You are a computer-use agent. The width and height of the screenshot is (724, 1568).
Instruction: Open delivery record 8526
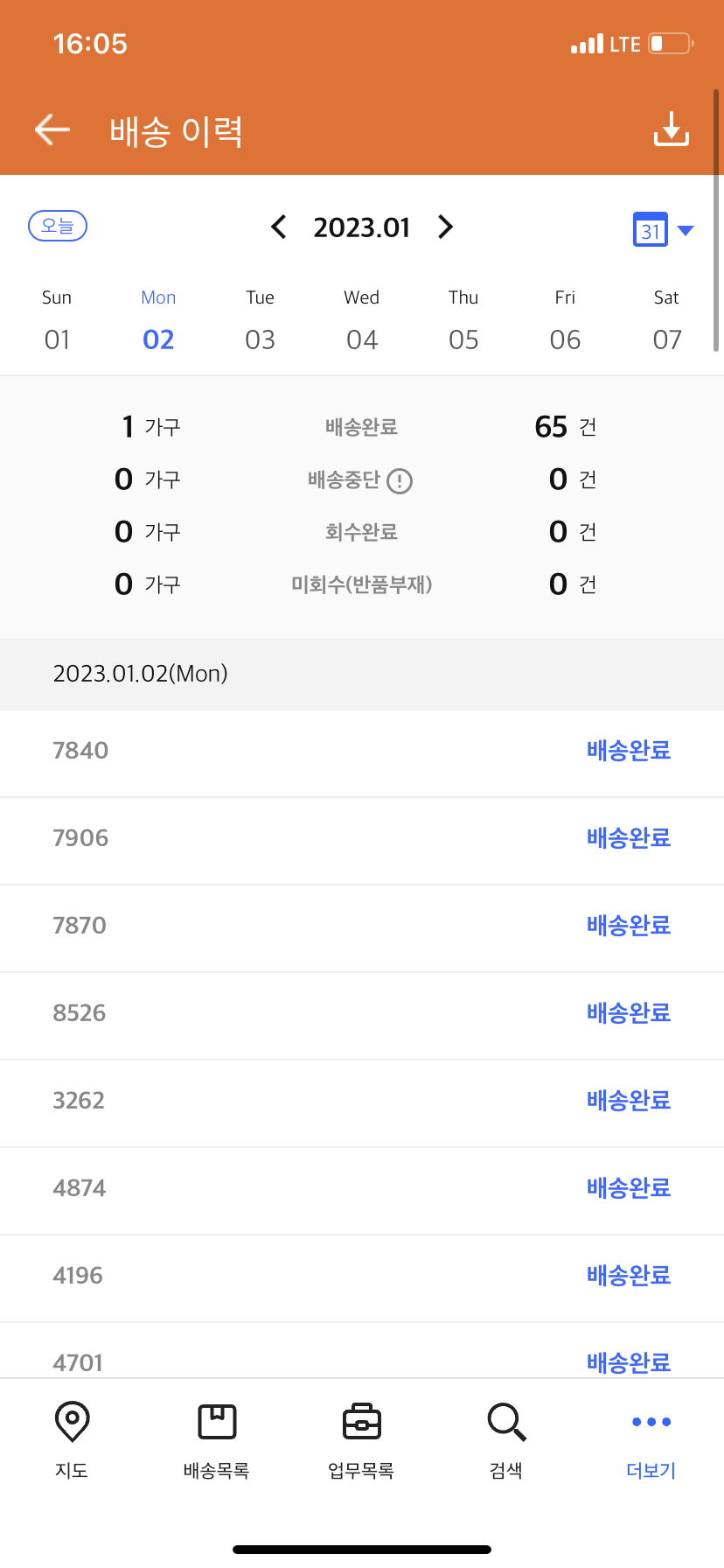(362, 1015)
